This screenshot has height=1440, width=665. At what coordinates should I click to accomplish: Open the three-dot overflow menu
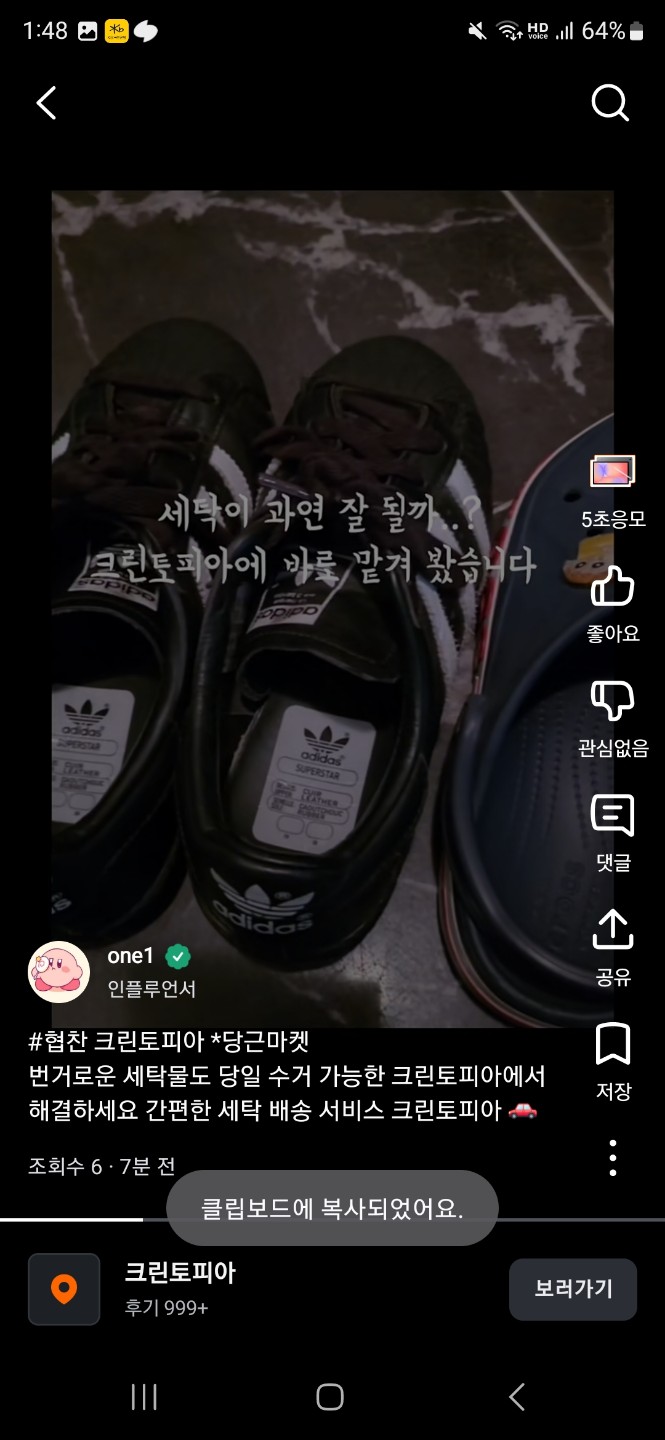(x=613, y=1158)
